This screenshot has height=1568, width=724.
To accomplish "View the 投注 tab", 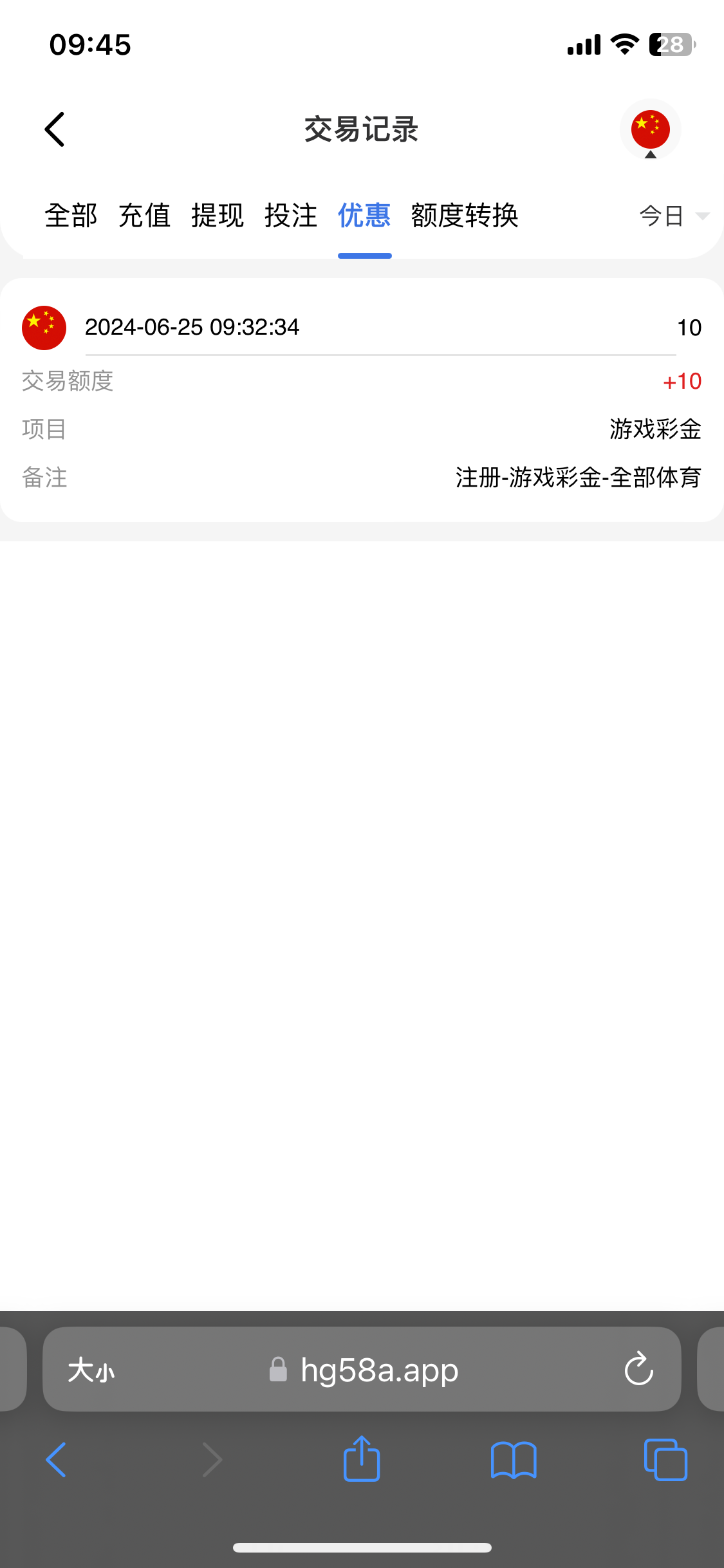I will point(291,216).
